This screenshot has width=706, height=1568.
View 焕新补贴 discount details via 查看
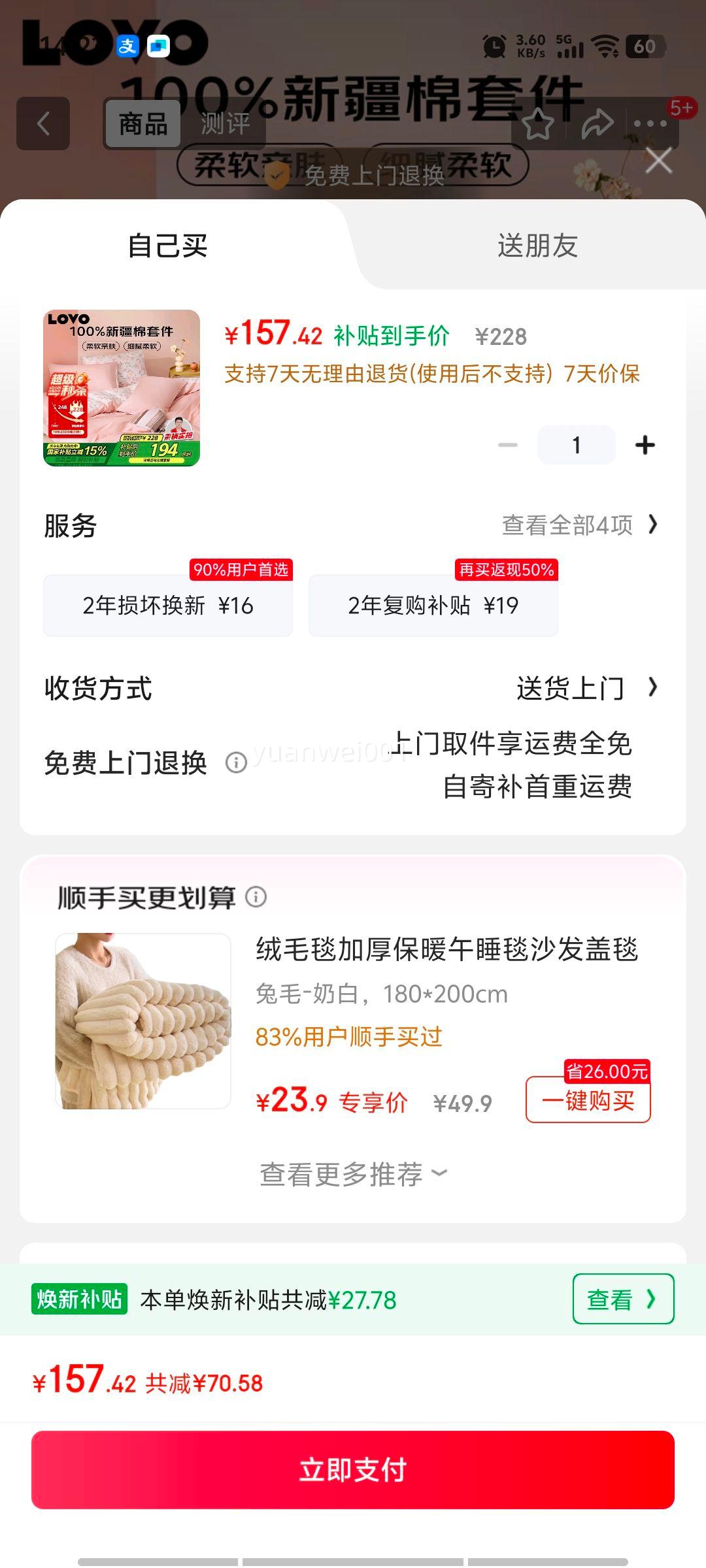pos(622,1299)
